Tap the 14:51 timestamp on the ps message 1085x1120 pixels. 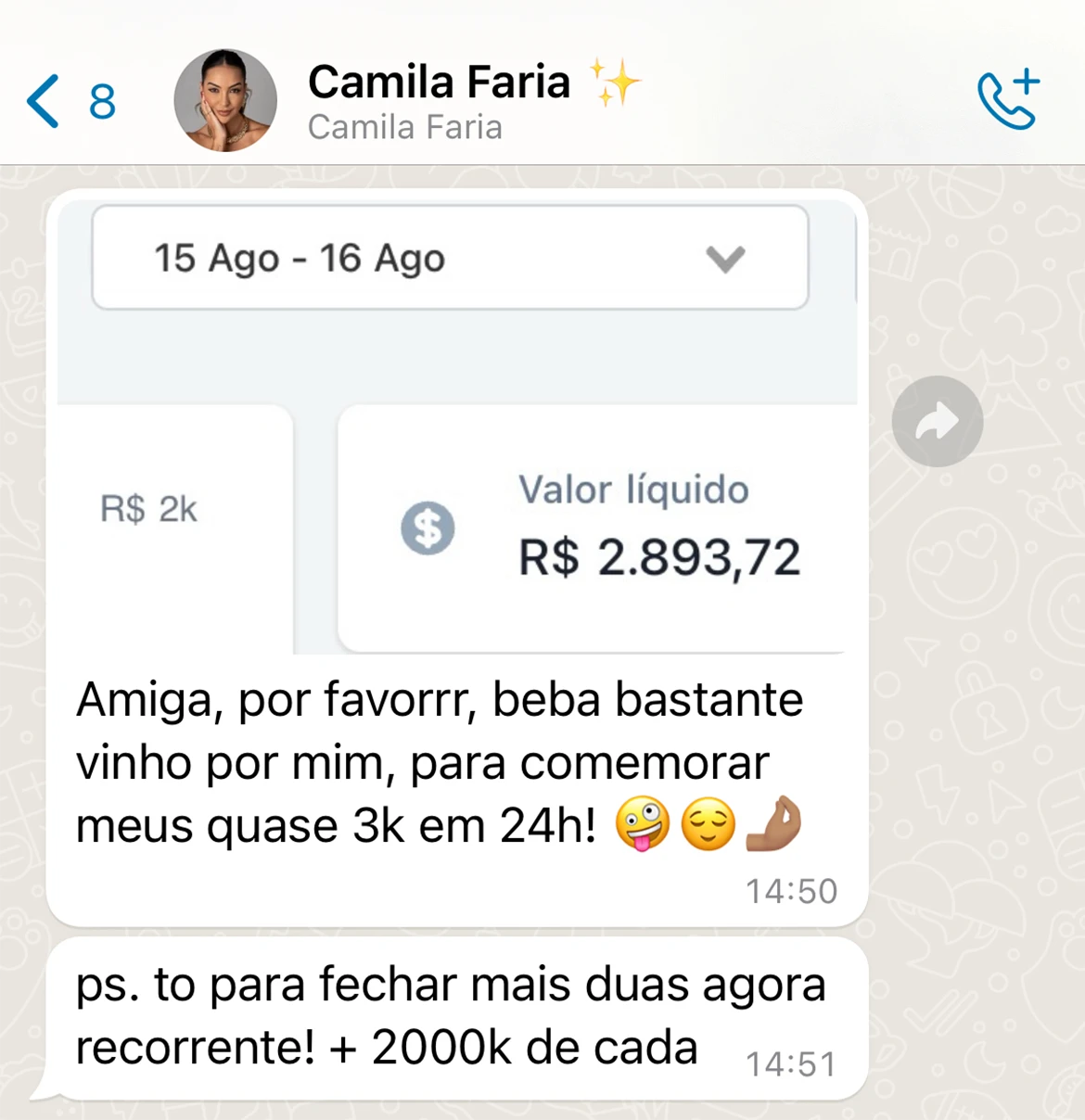(790, 1063)
